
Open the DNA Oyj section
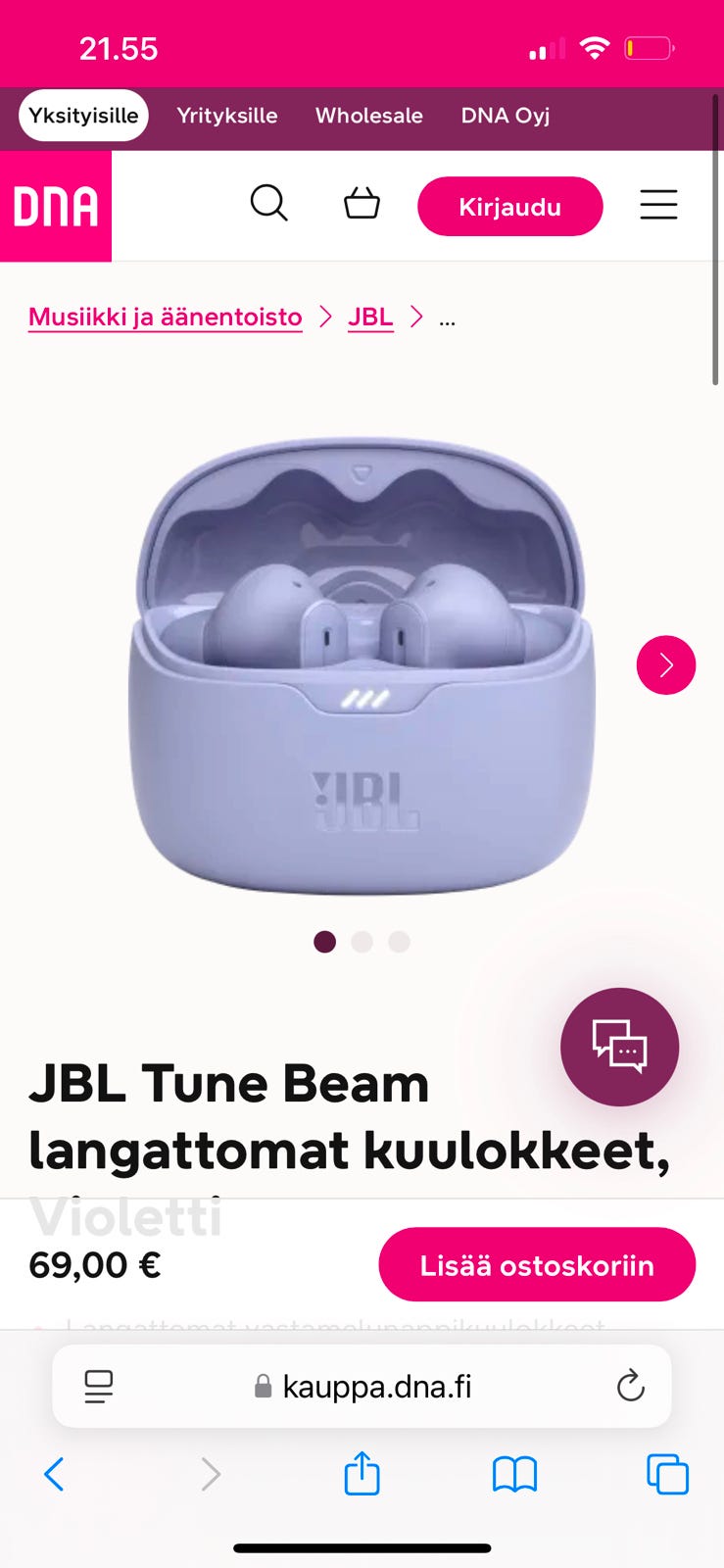pos(505,116)
